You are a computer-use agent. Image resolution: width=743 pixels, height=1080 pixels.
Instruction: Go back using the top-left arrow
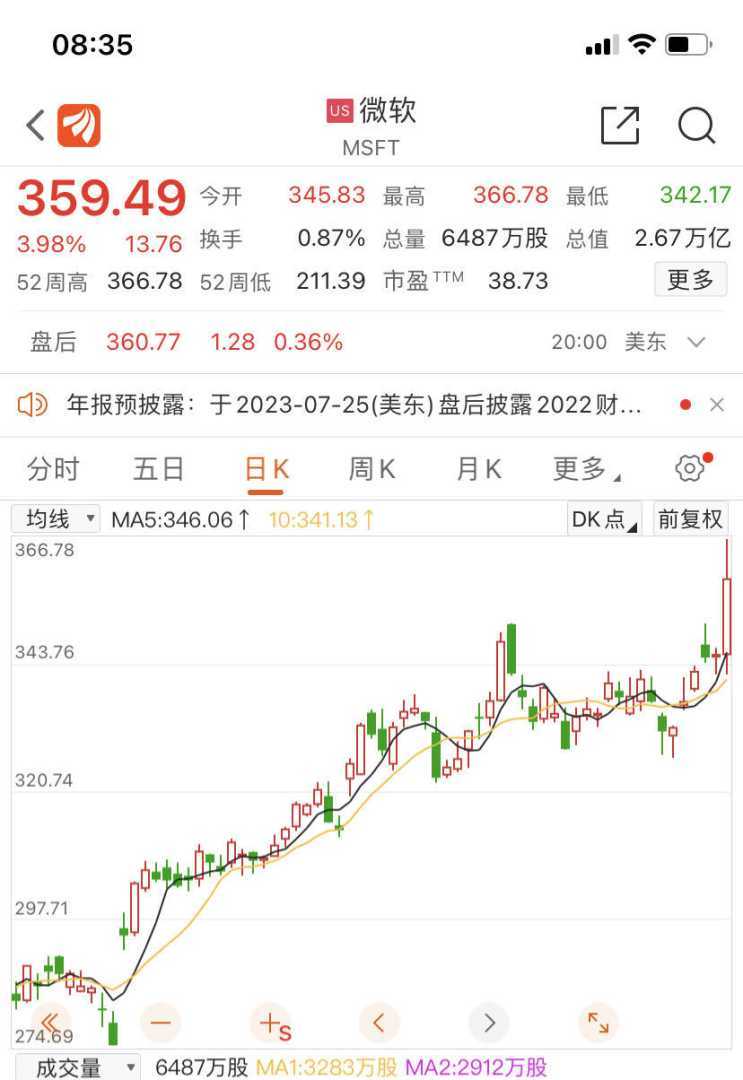[x=36, y=126]
